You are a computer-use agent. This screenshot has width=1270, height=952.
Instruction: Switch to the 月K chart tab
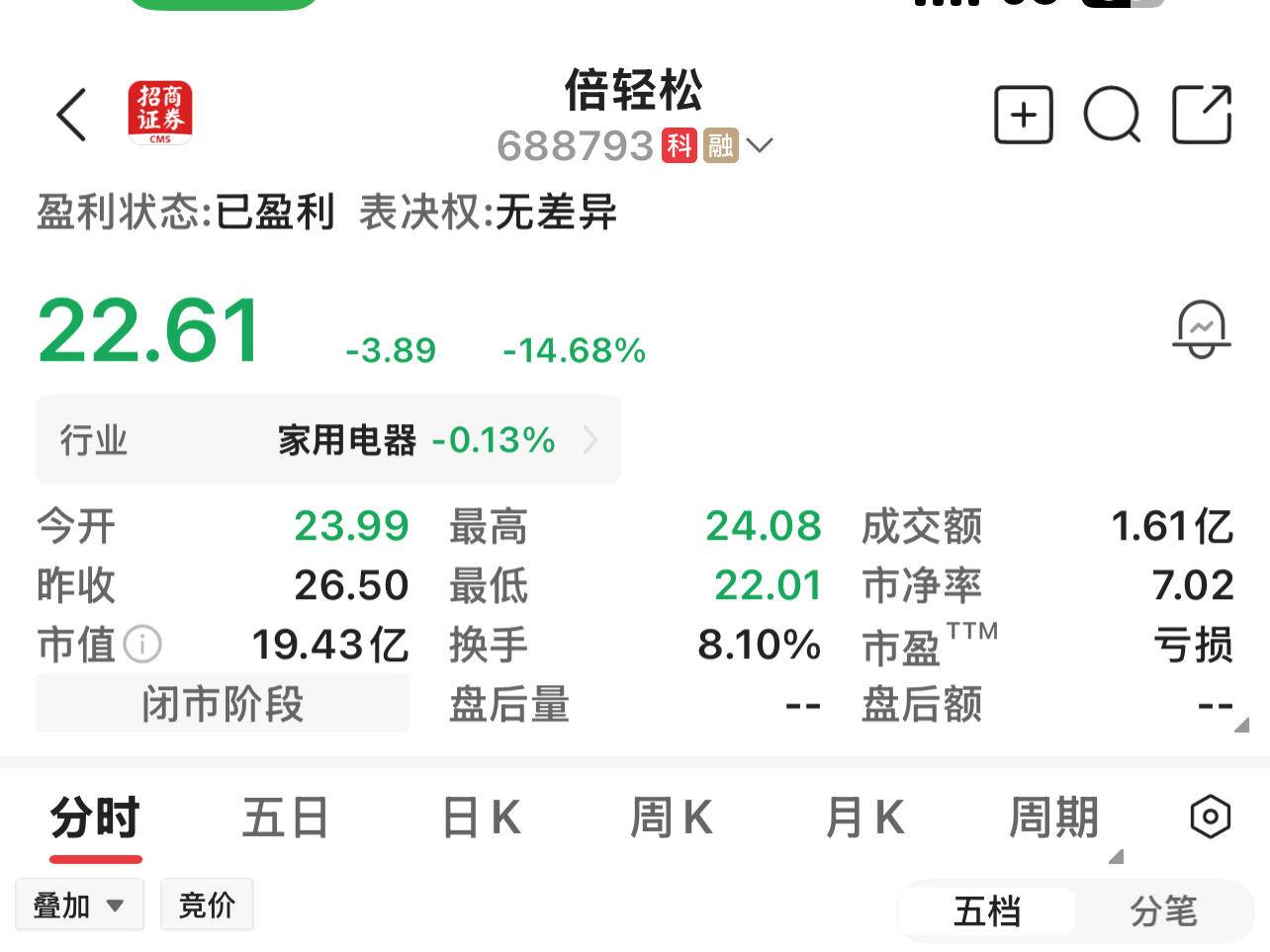coord(864,820)
